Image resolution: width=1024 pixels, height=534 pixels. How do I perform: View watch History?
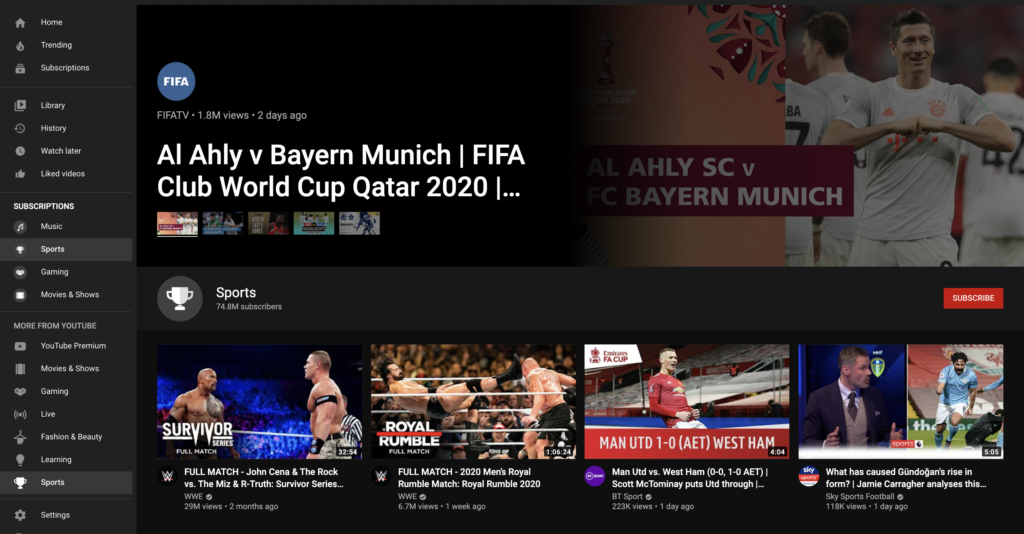[53, 128]
